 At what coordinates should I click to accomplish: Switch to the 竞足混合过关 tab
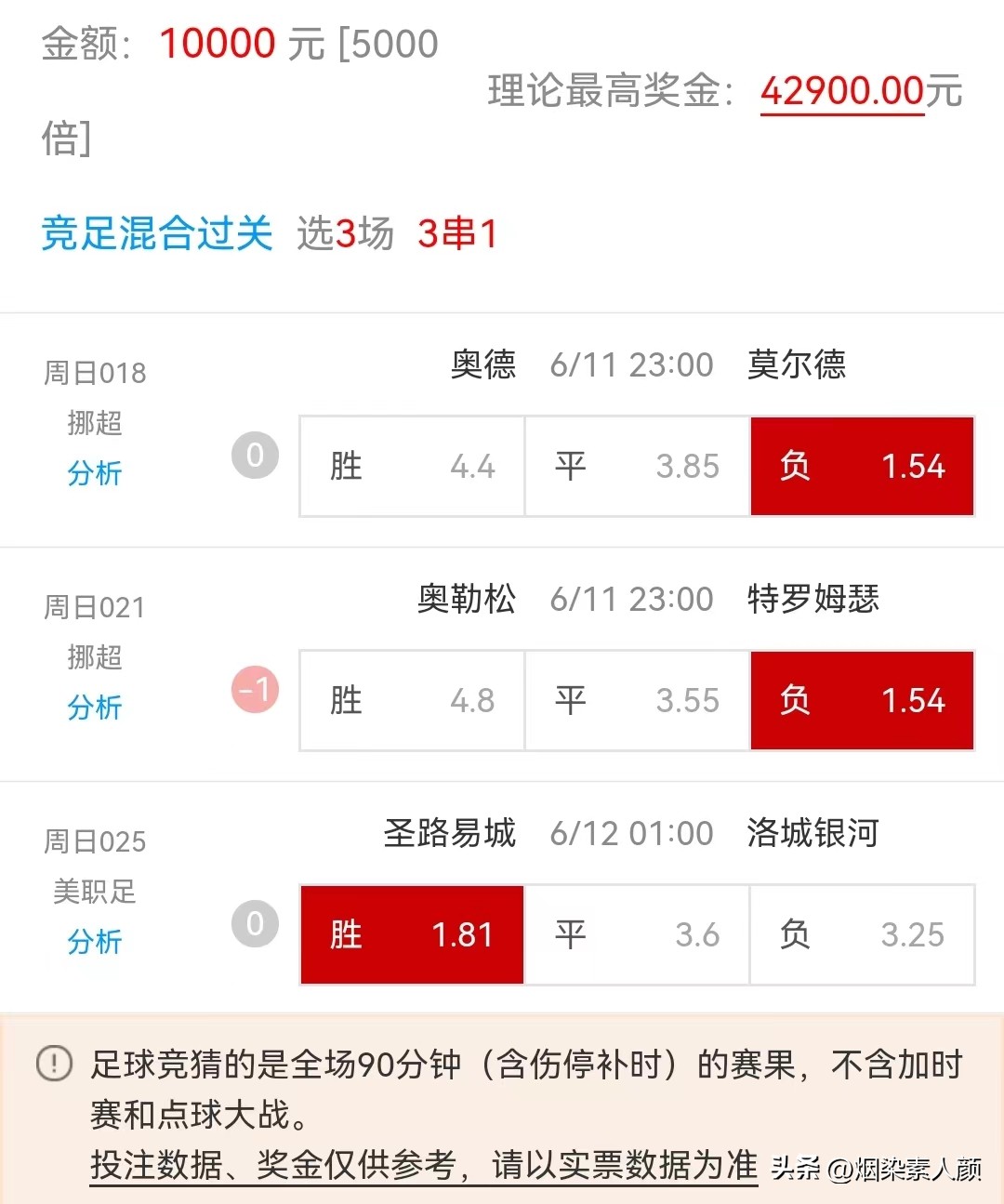(x=156, y=234)
